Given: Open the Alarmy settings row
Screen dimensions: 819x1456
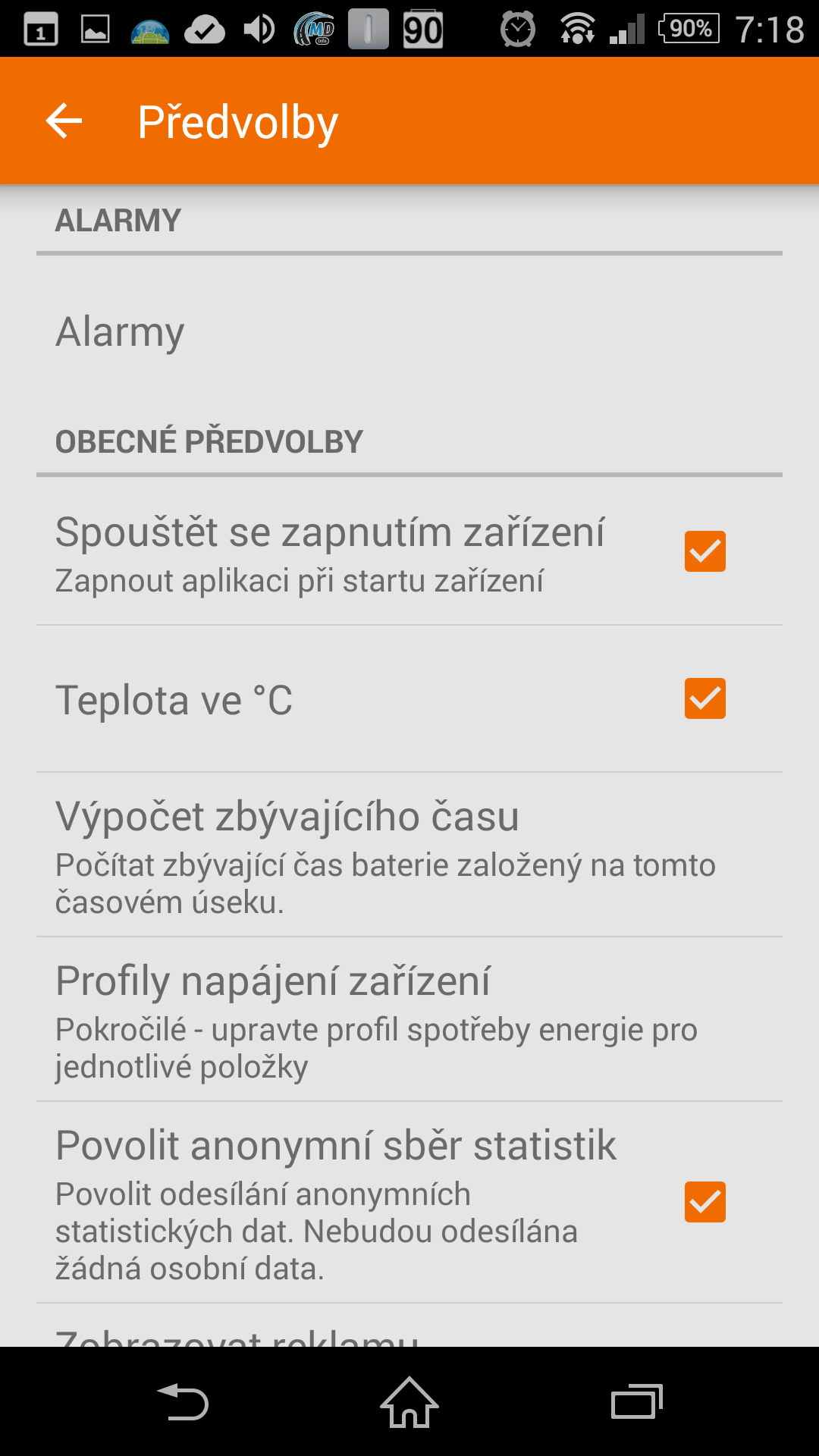Looking at the screenshot, I should coord(409,332).
